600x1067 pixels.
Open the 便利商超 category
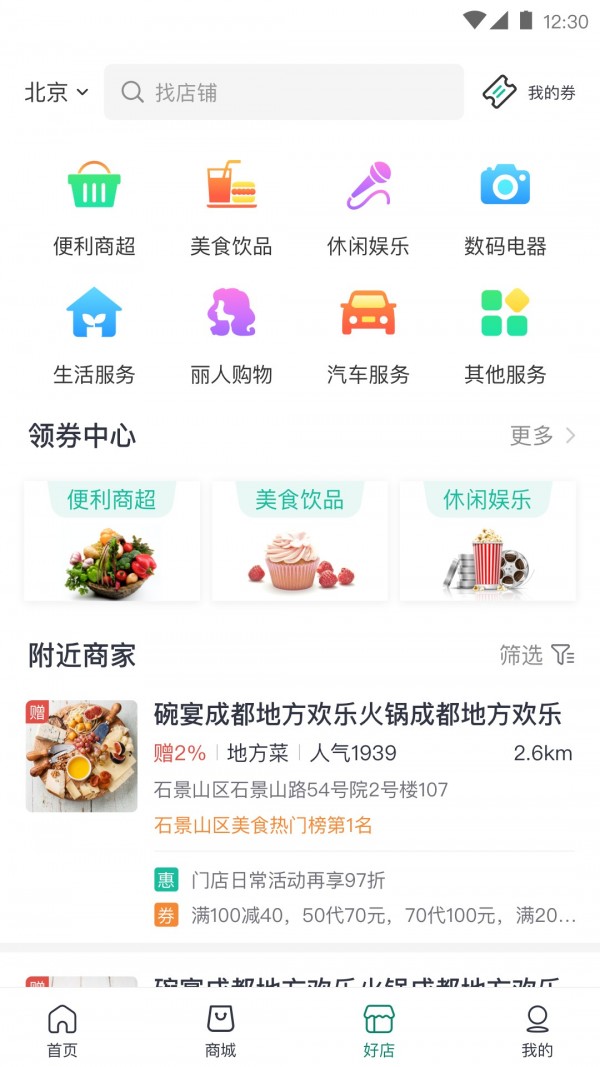click(x=94, y=207)
